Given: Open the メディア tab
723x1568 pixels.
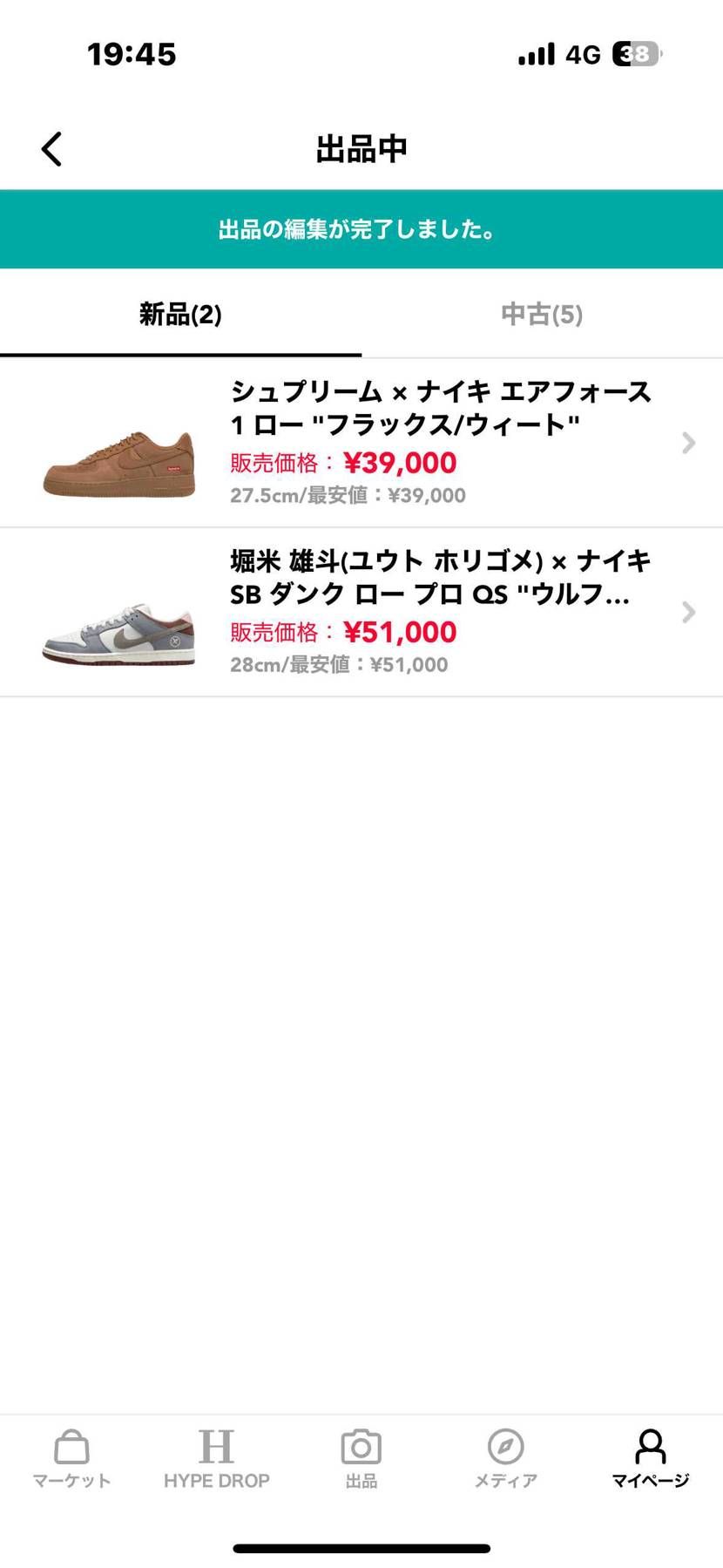Looking at the screenshot, I should pos(505,1459).
